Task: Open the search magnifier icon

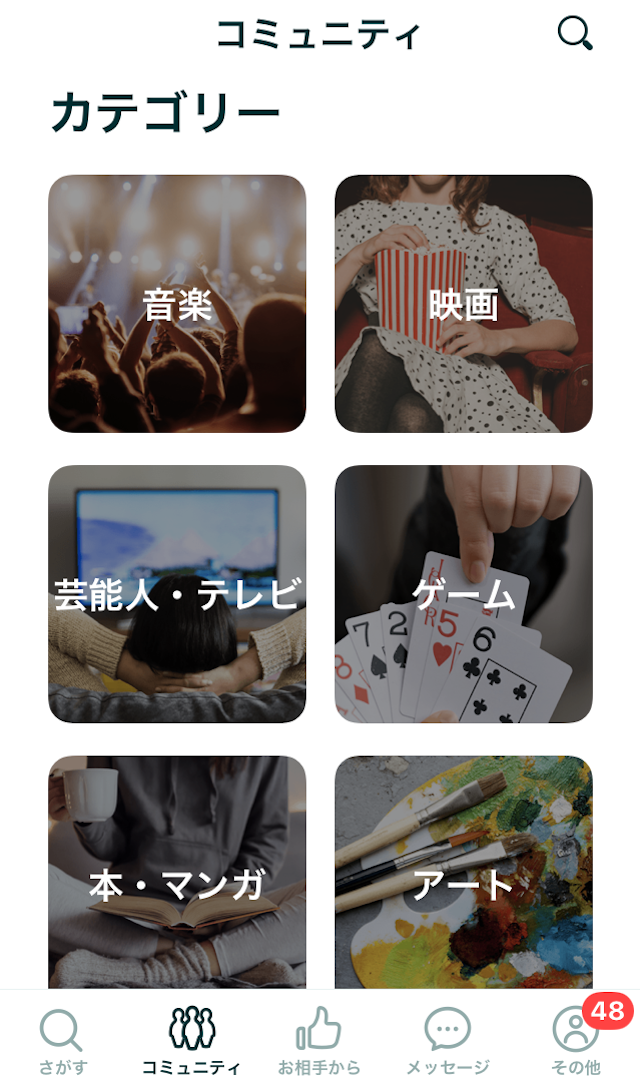Action: [575, 33]
